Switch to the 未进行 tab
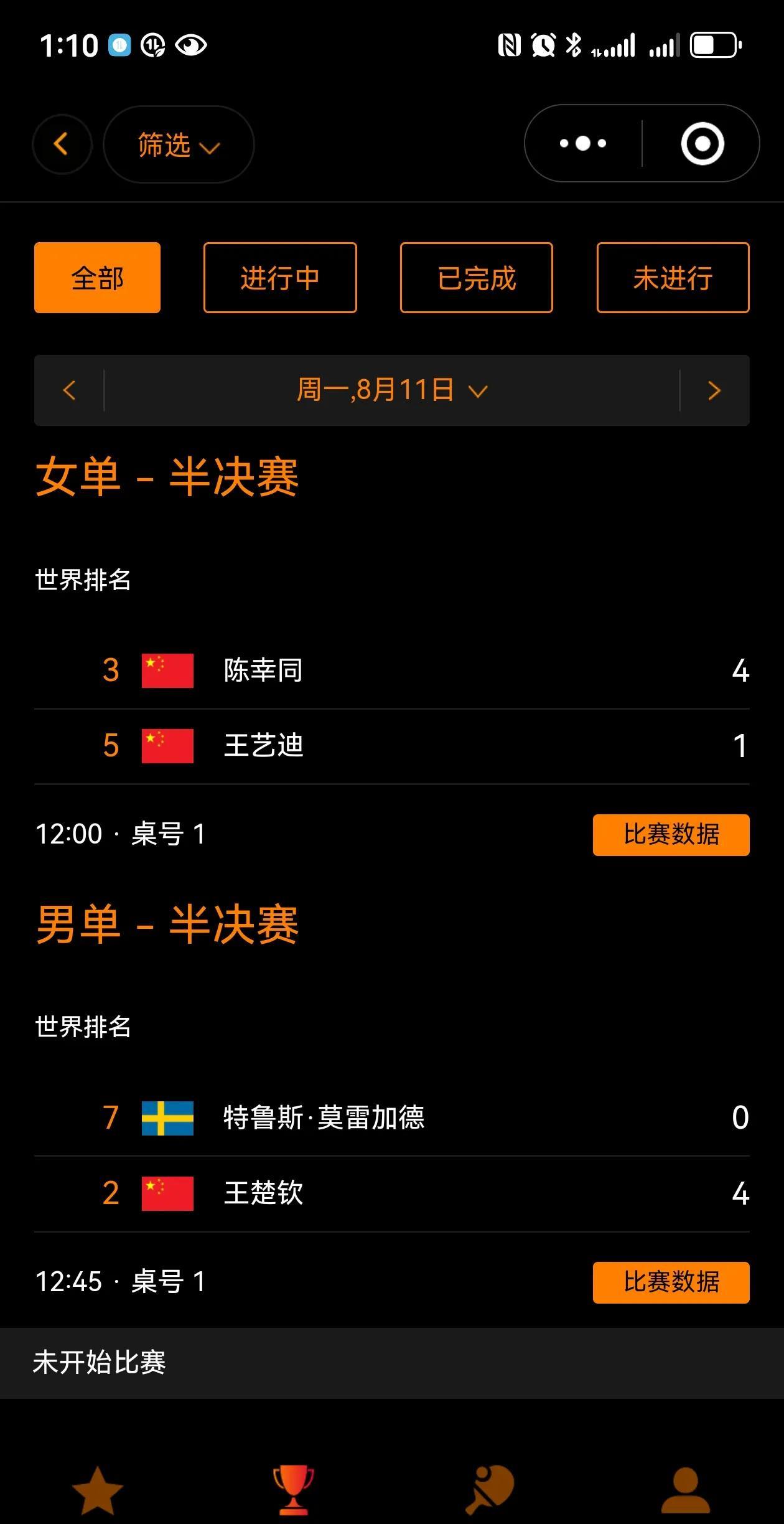The height and width of the screenshot is (1524, 784). [673, 278]
